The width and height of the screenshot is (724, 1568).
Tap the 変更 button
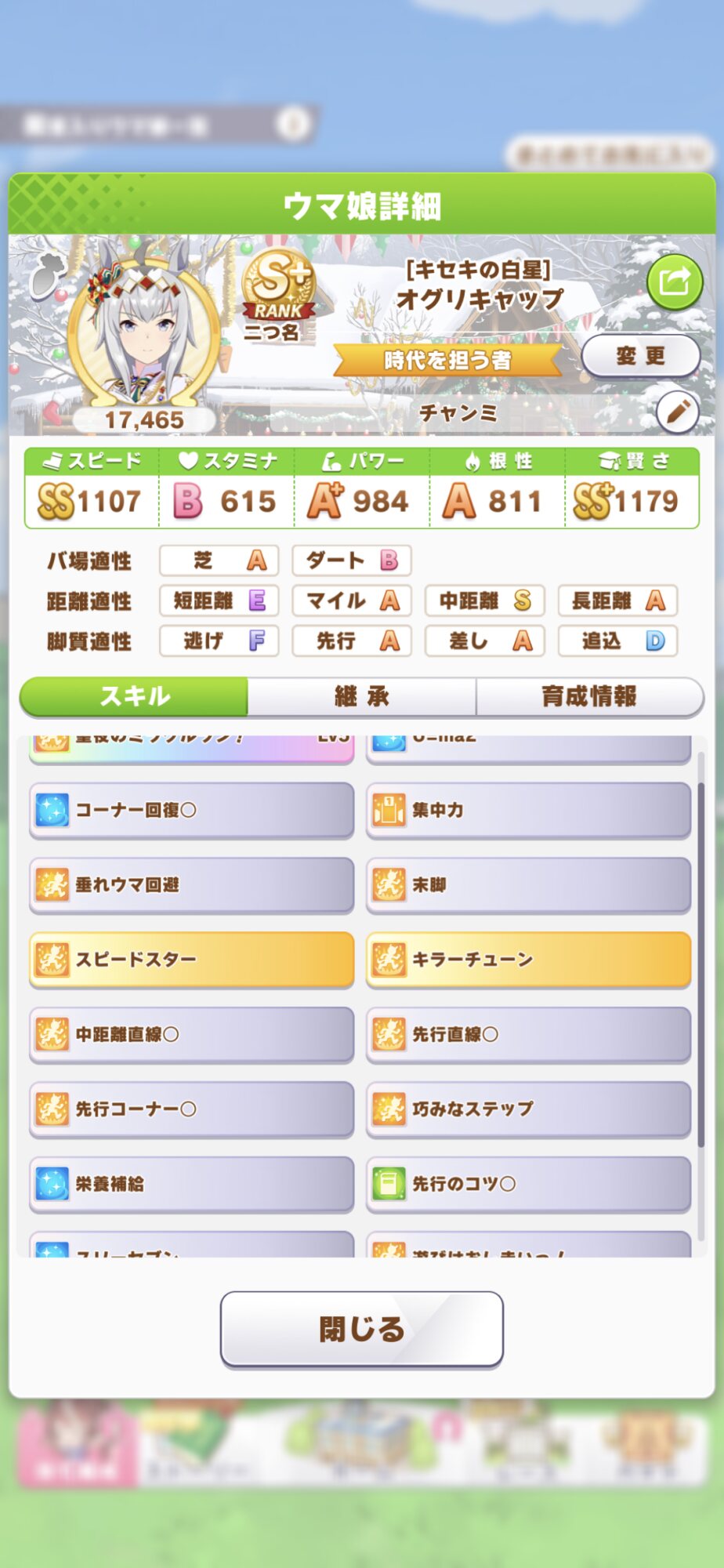coord(640,356)
